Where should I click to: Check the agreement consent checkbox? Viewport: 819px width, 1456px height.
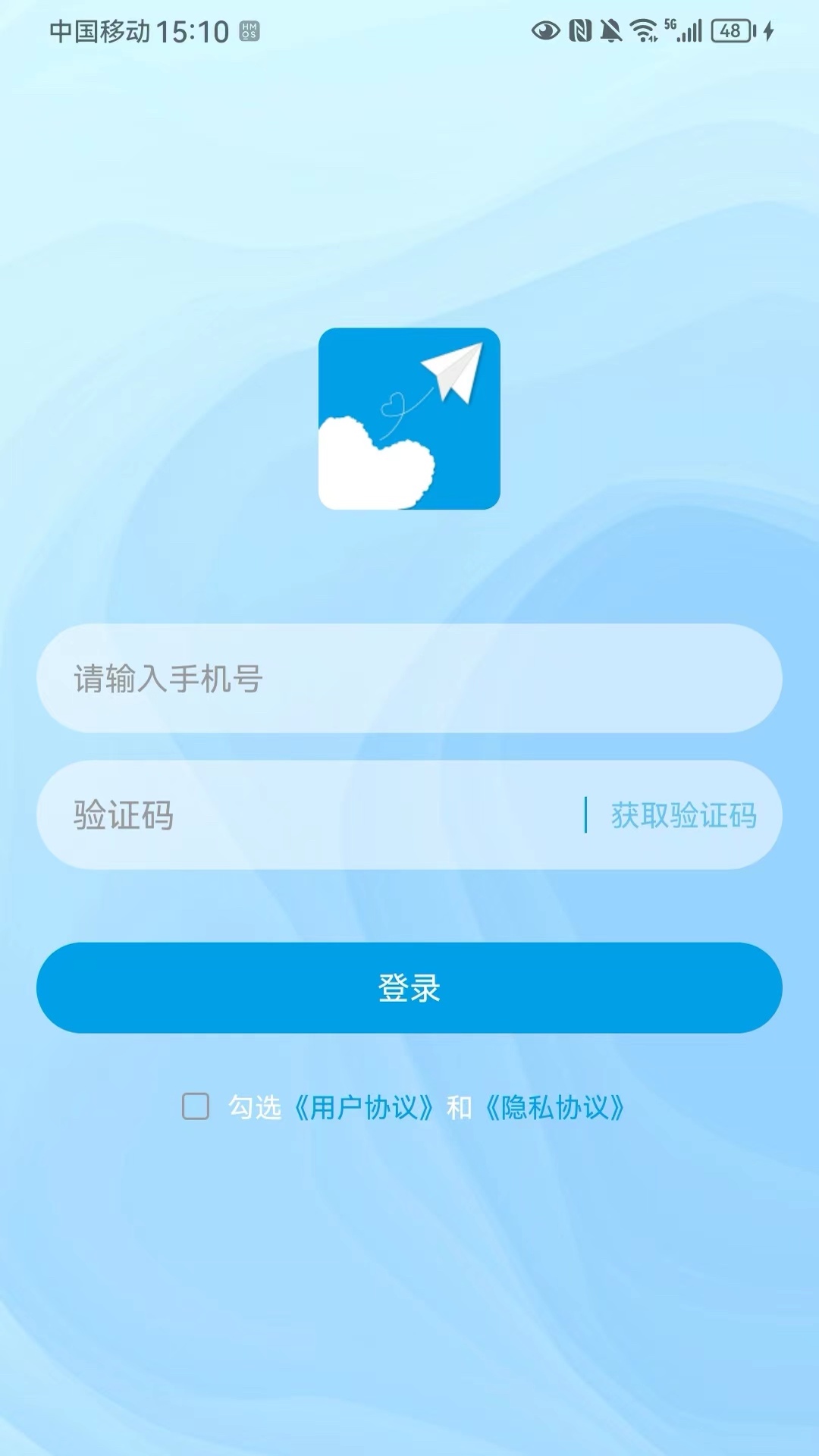[196, 1106]
